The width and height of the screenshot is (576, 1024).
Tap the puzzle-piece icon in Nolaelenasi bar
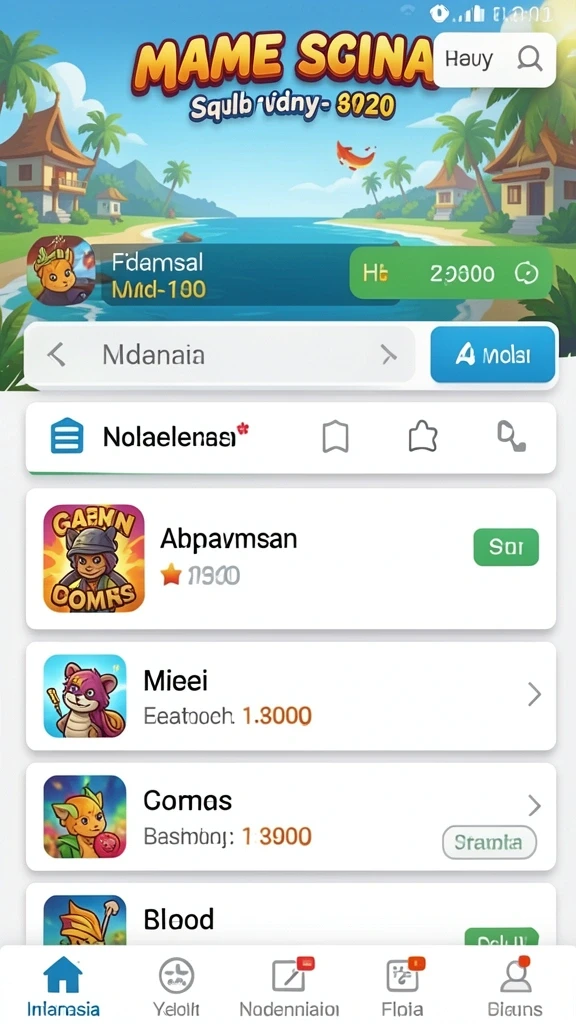click(x=422, y=436)
